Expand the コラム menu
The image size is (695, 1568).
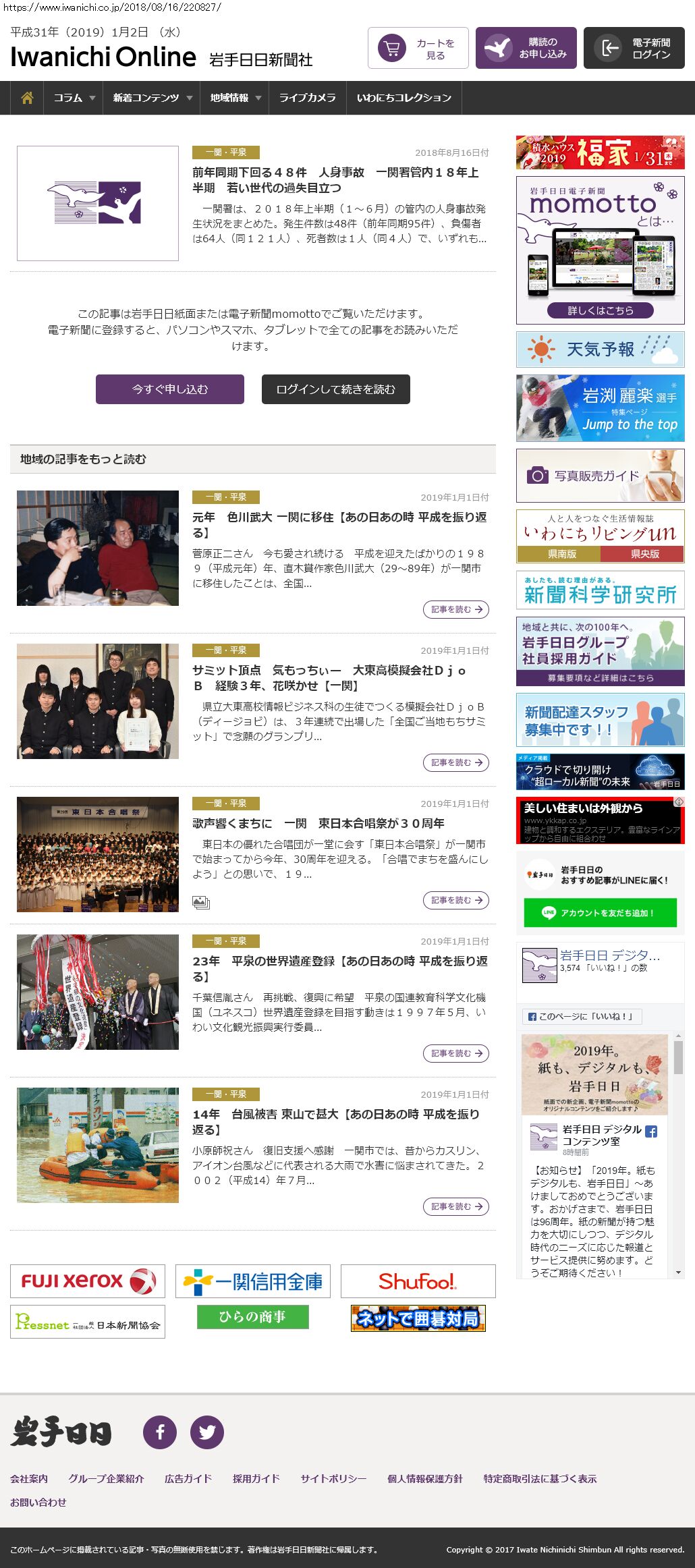(x=74, y=99)
